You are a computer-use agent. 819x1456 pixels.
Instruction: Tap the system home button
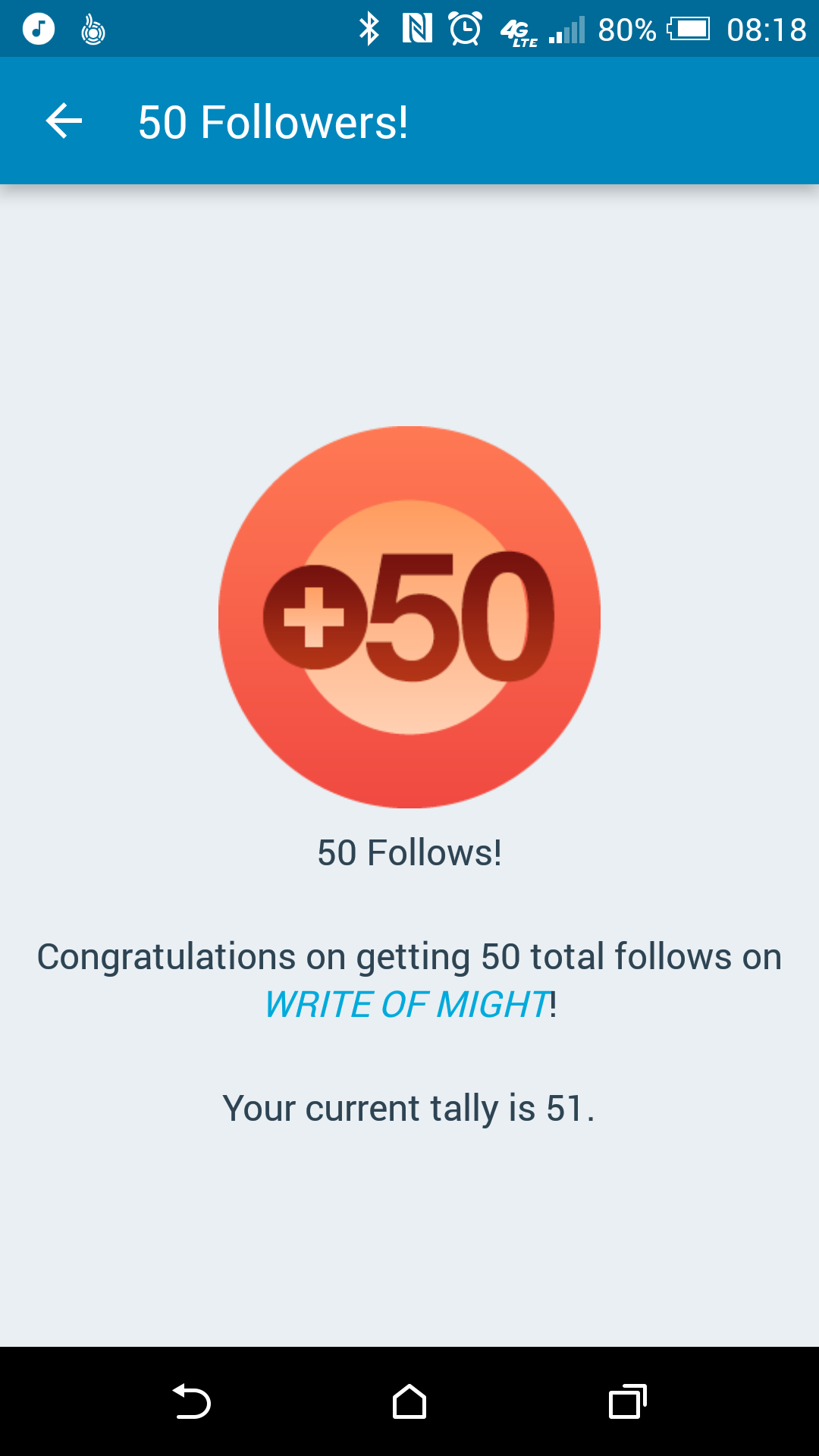point(409,1401)
